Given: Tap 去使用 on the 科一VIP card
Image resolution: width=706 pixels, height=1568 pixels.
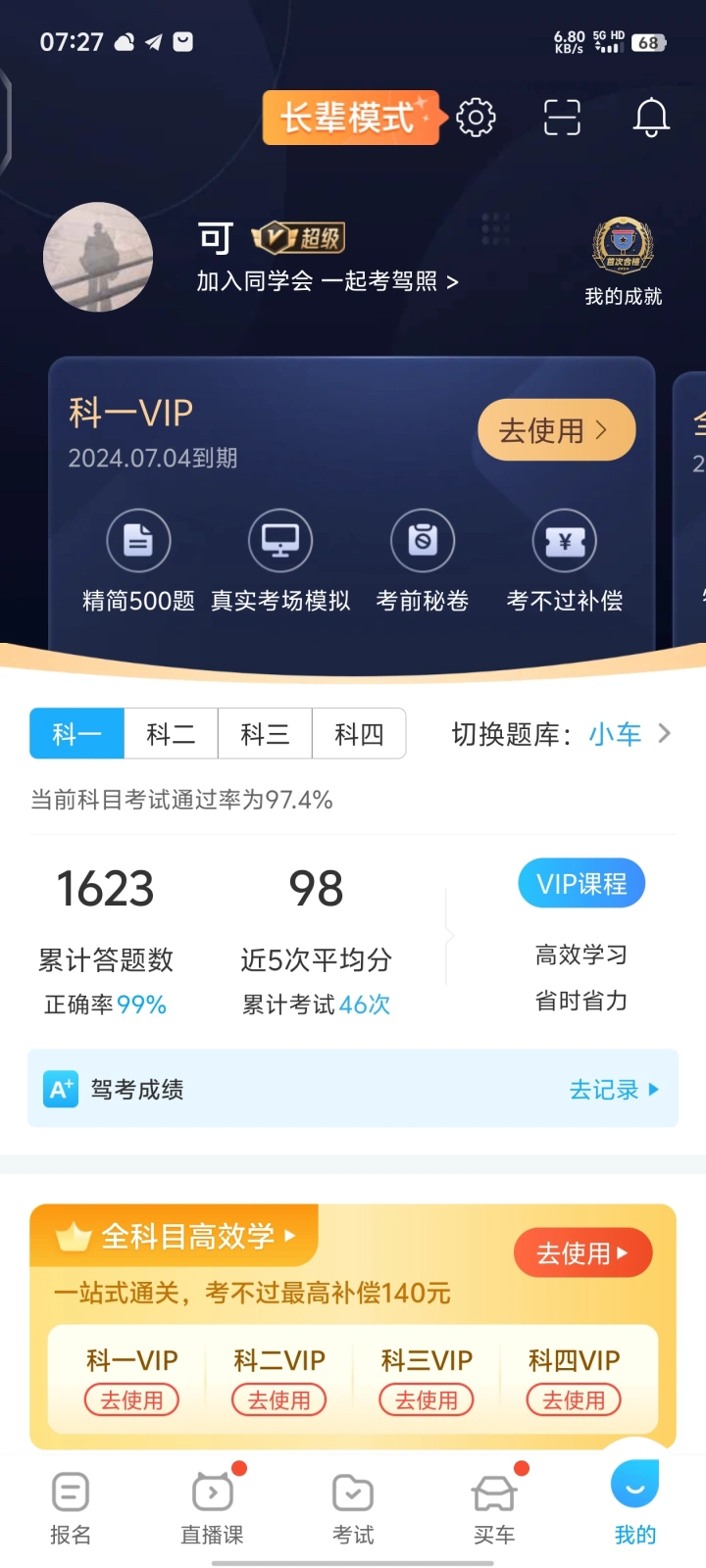Looking at the screenshot, I should (x=556, y=430).
